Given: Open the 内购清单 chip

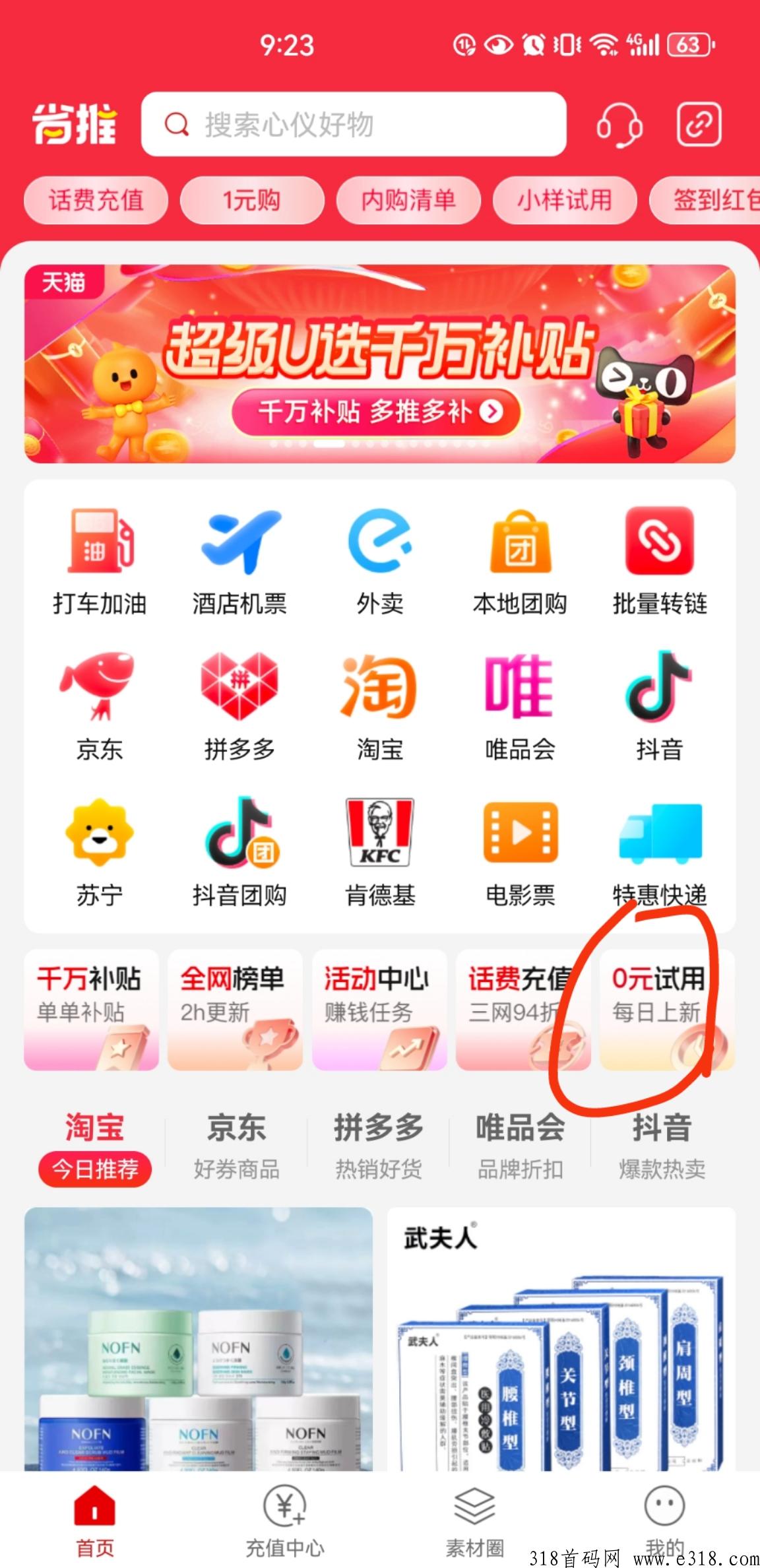Looking at the screenshot, I should pyautogui.click(x=408, y=200).
